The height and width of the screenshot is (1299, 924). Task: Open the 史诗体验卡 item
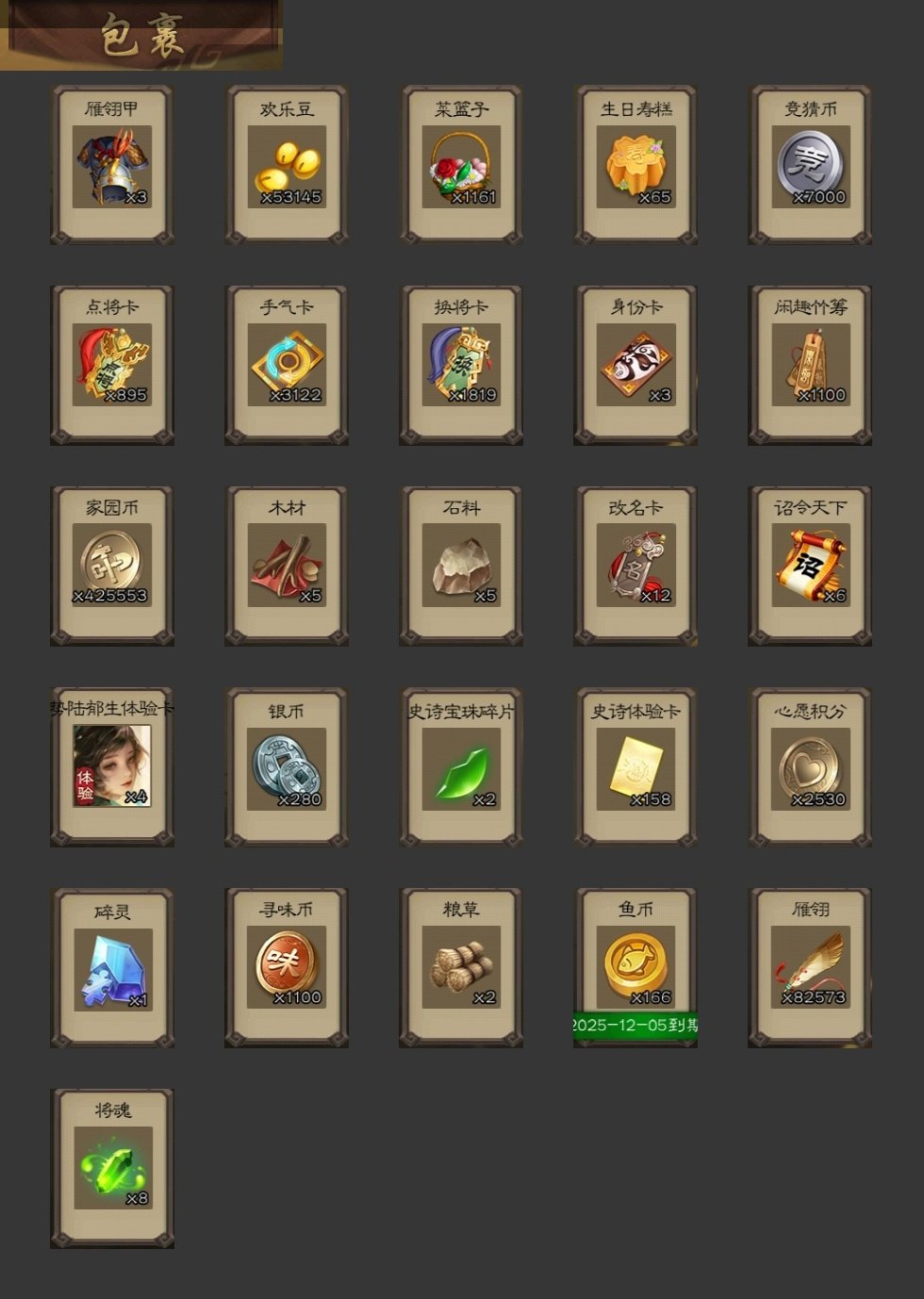point(635,768)
